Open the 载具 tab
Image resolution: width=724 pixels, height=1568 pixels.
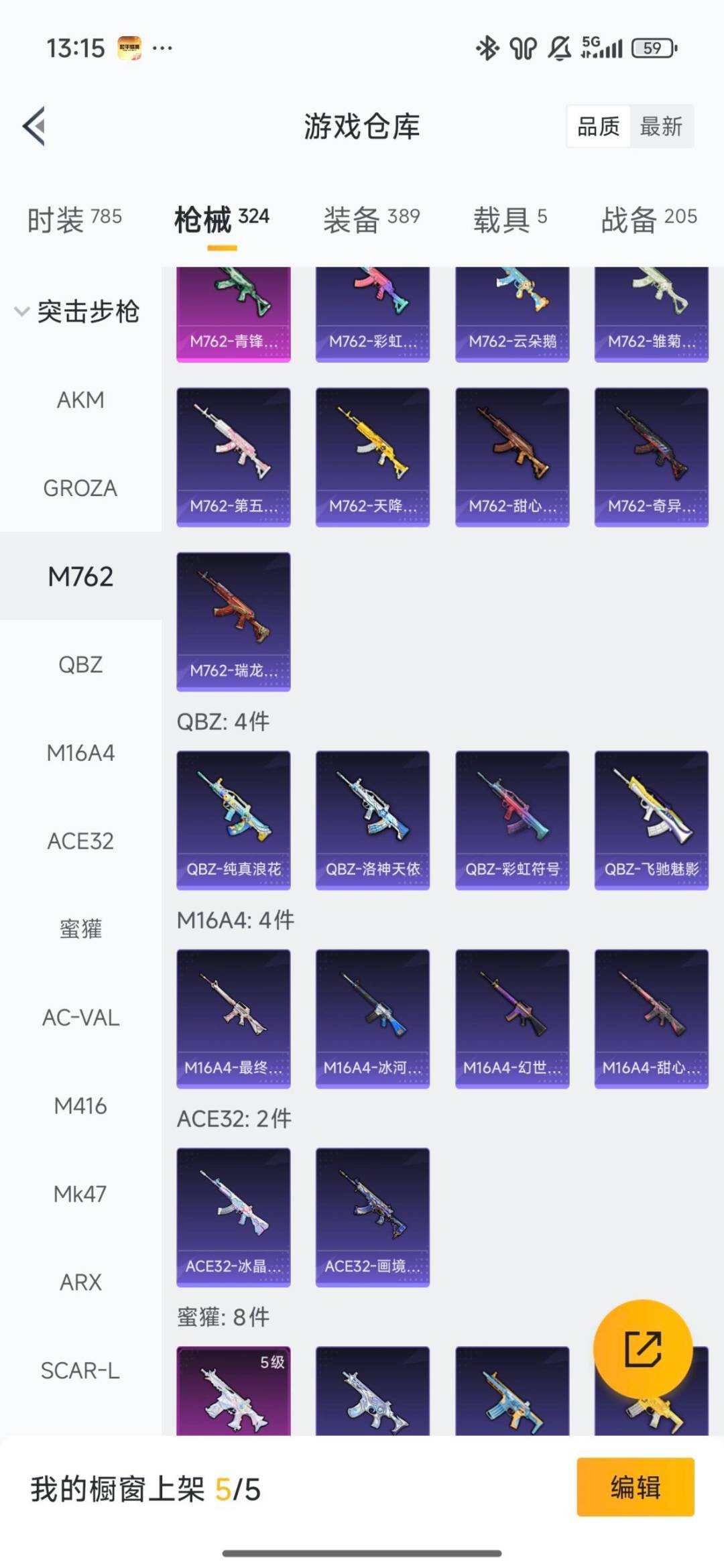click(510, 219)
